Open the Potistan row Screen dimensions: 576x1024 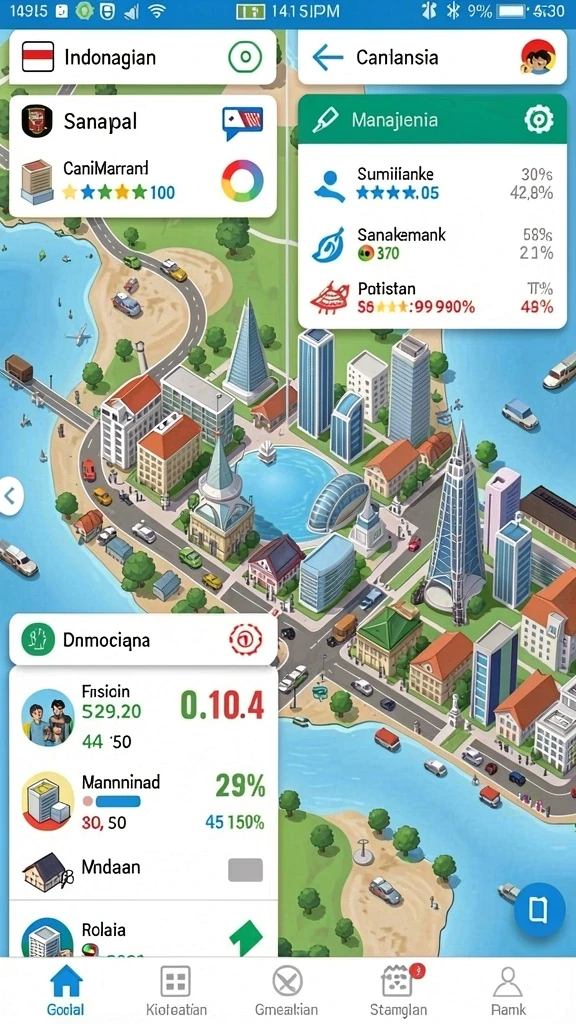pyautogui.click(x=432, y=297)
